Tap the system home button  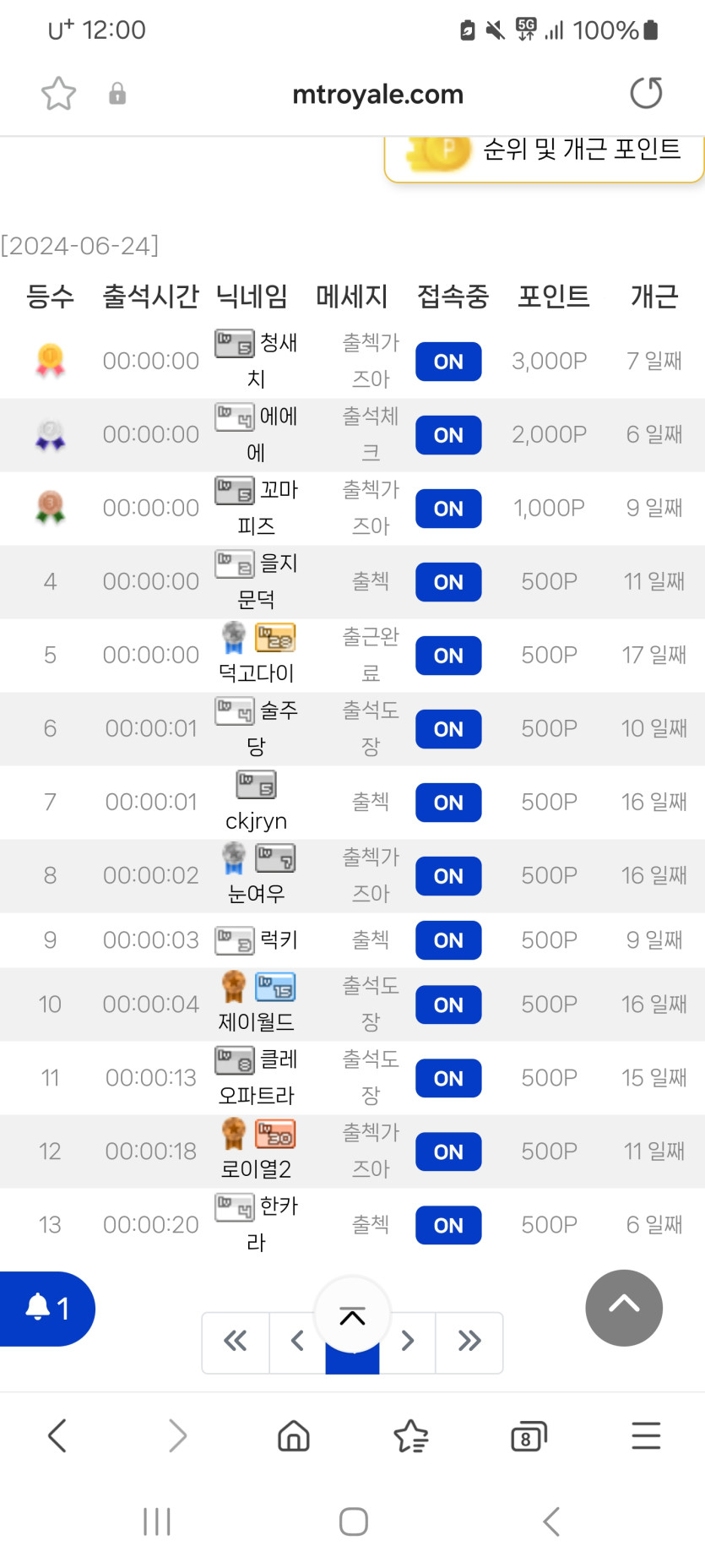point(353,1522)
